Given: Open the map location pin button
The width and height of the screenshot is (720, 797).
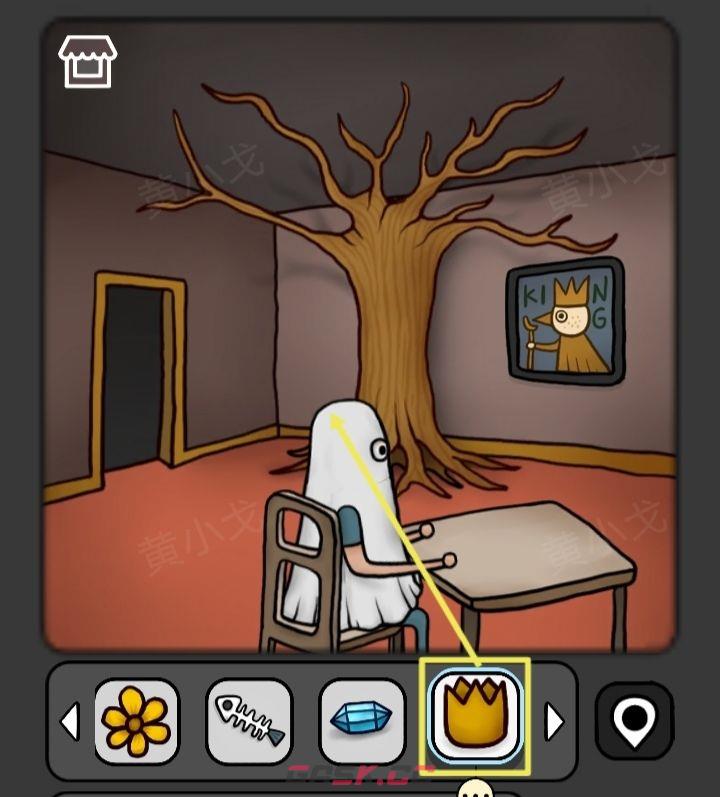Looking at the screenshot, I should 634,721.
